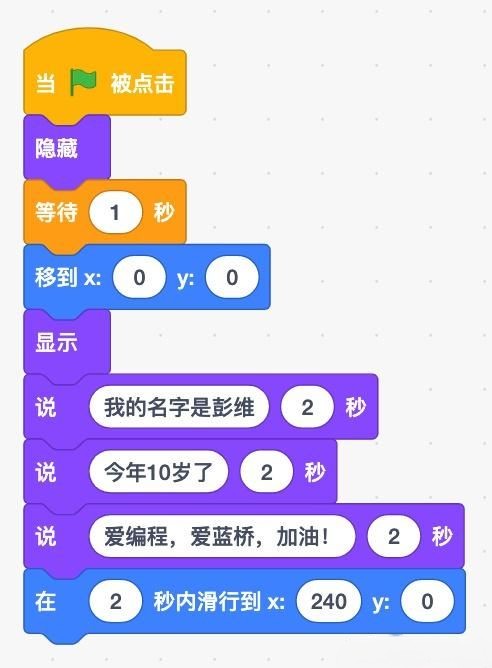Tap the 隐藏 block
This screenshot has width=492, height=668.
67,148
